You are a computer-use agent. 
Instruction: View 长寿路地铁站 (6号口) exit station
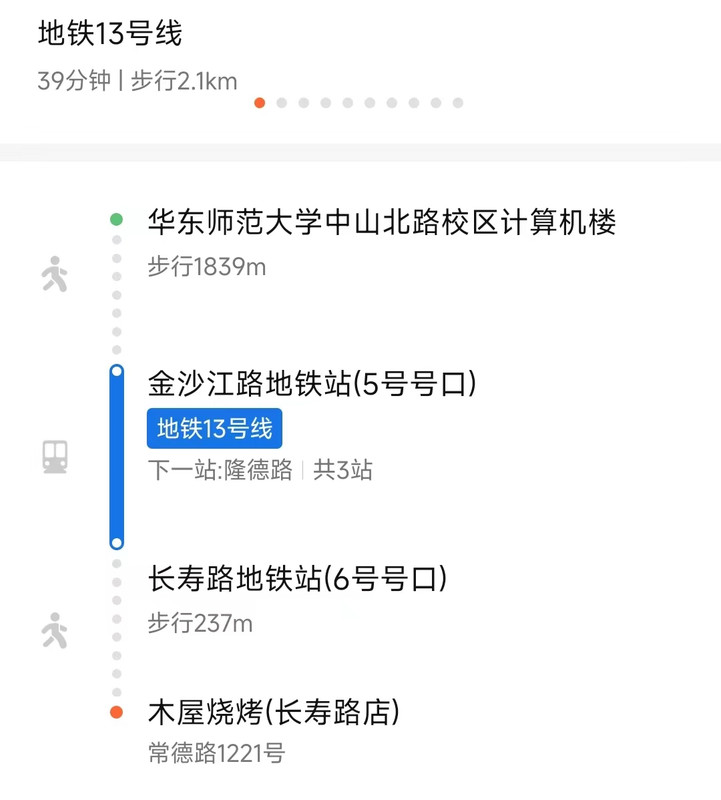pyautogui.click(x=297, y=579)
